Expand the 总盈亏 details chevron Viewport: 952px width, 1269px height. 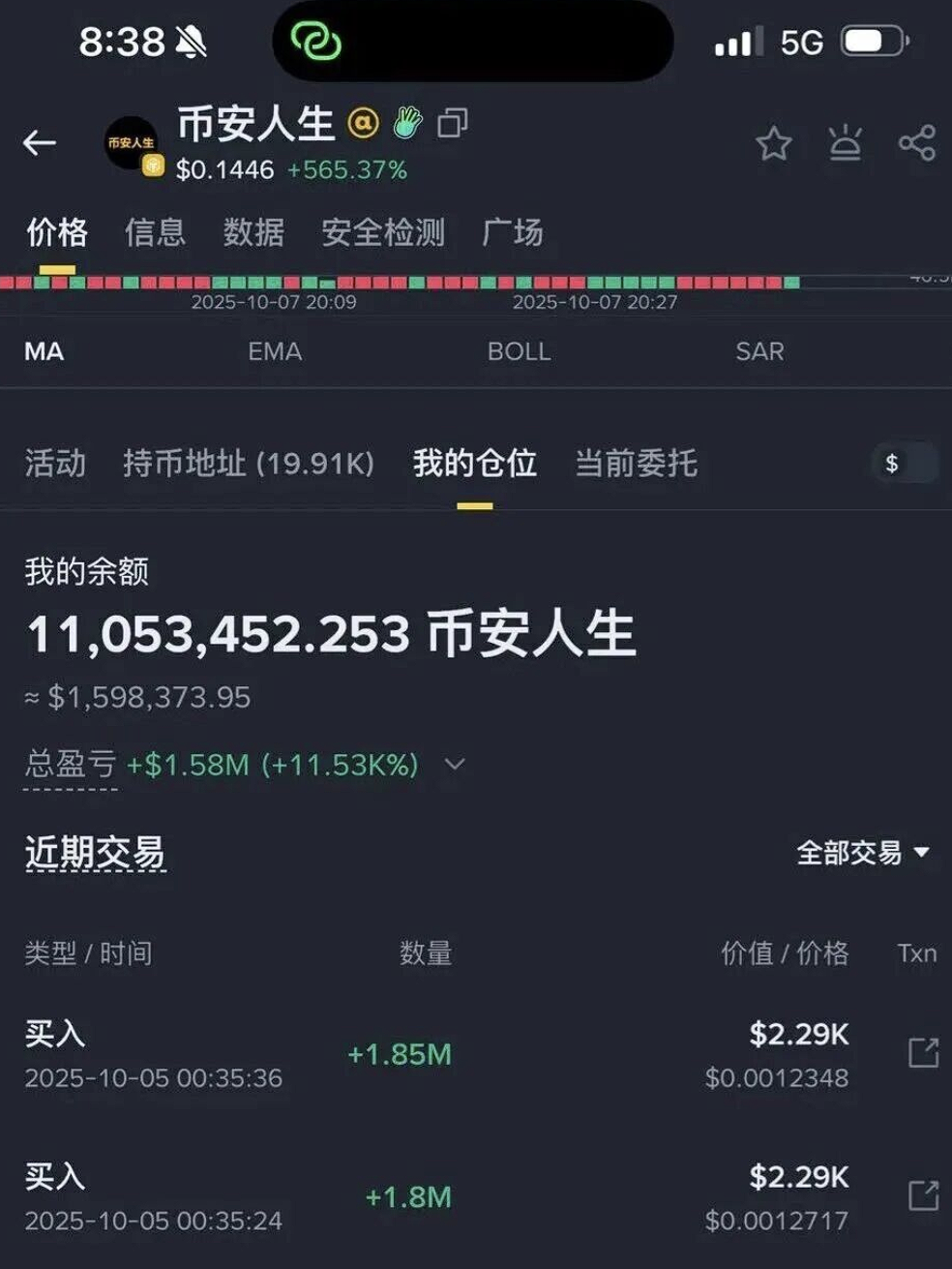click(x=455, y=765)
